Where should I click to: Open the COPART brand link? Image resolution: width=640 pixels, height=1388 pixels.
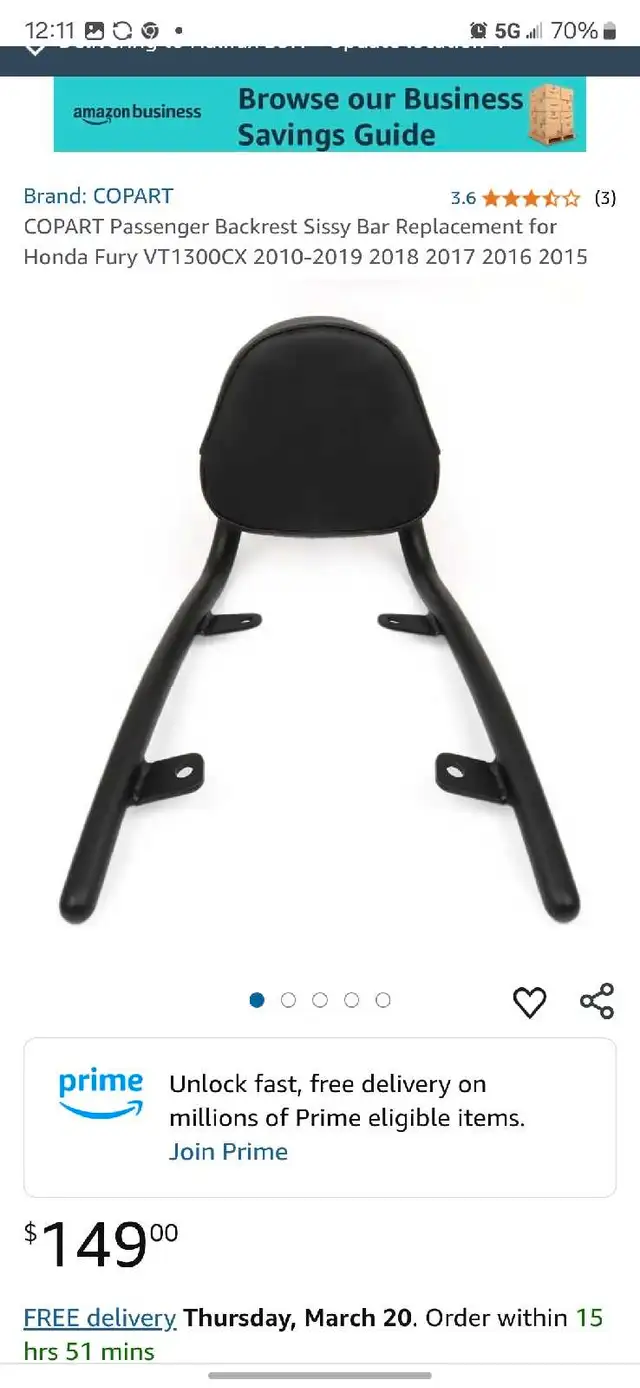pos(98,196)
